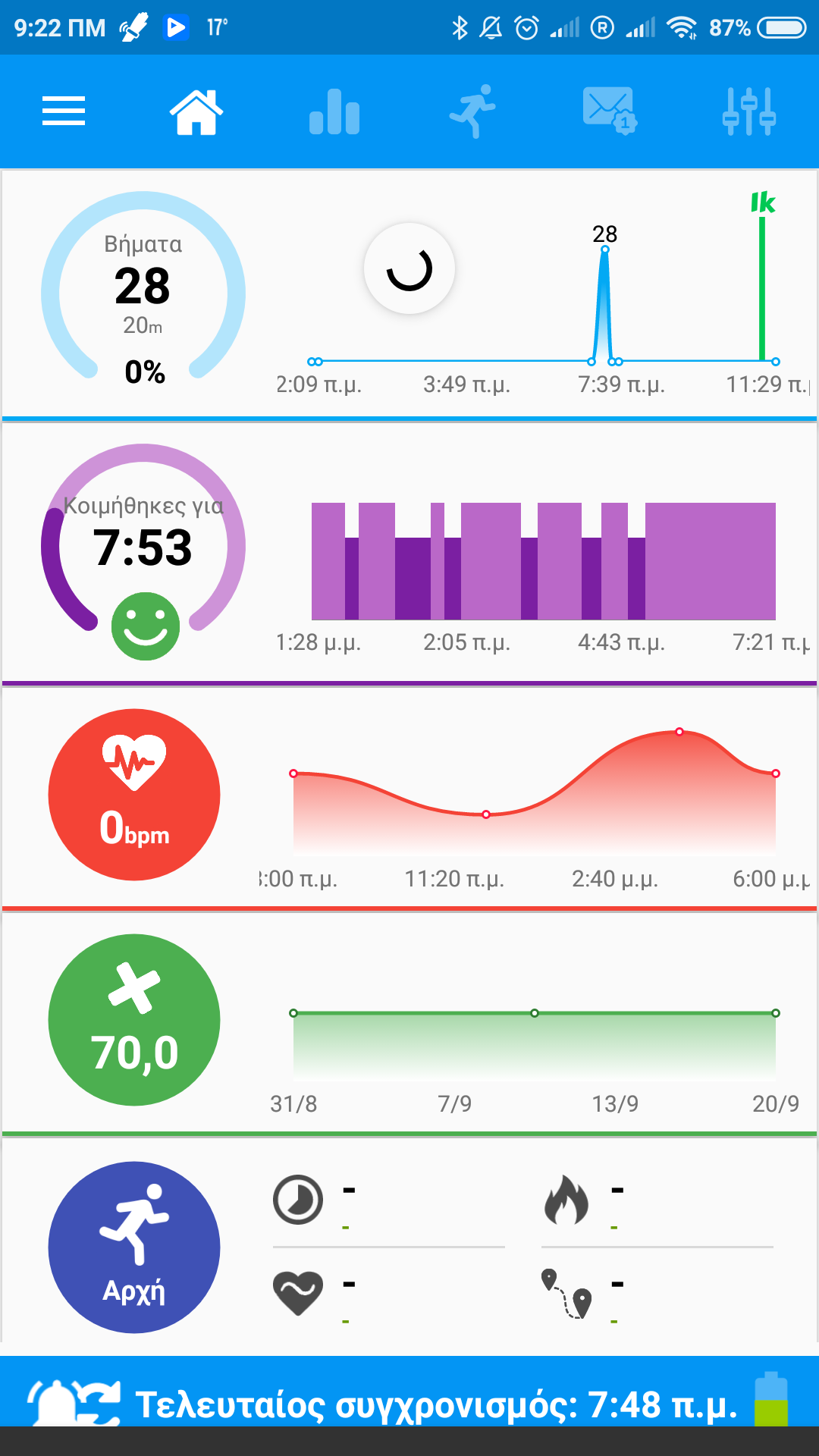Switch to the running workouts tab
The height and width of the screenshot is (1456, 819).
[472, 112]
